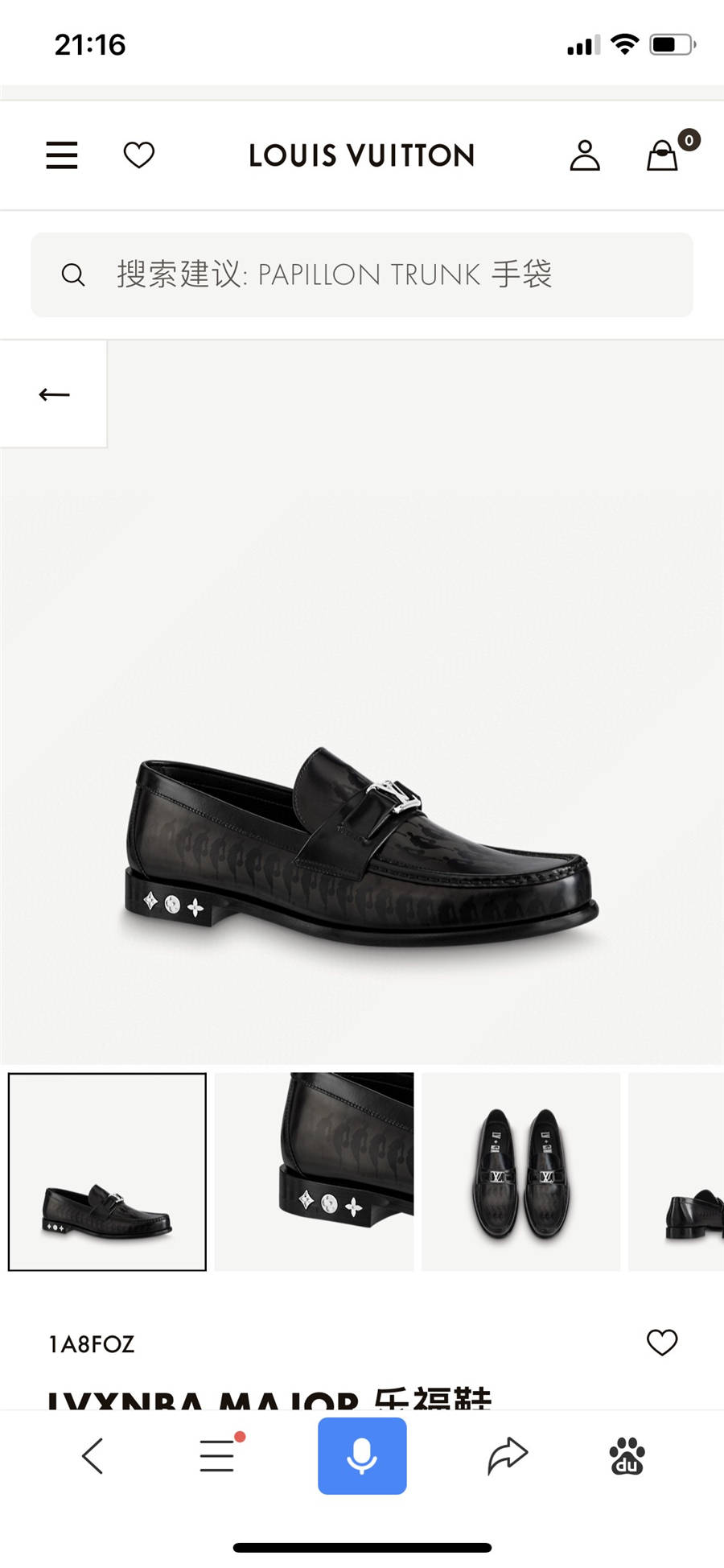Add product 1A8FOZ to wishlist
Screen dimensions: 724x1568
point(662,1343)
